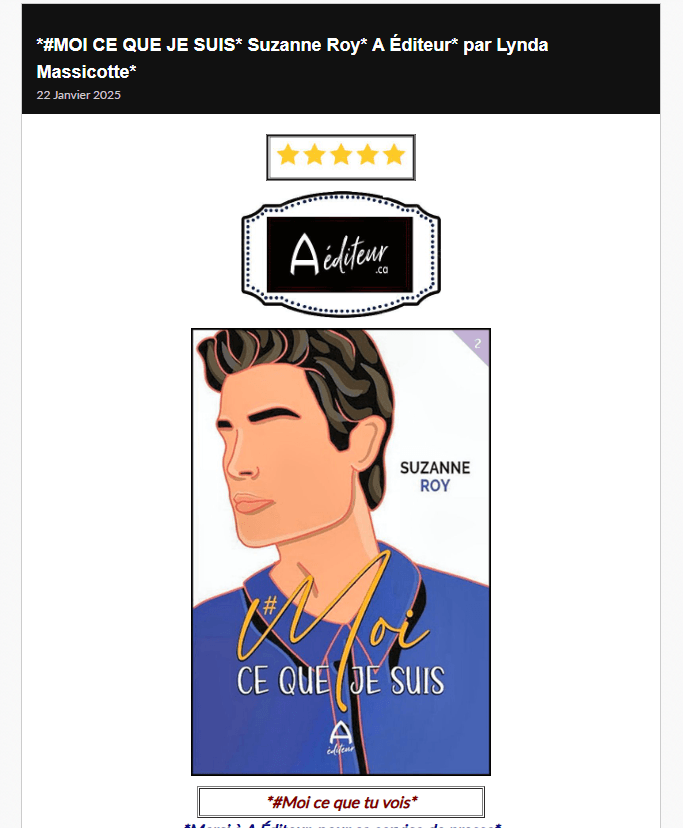The image size is (683, 828).
Task: Open the A éditeur.ca logo image
Action: (340, 254)
